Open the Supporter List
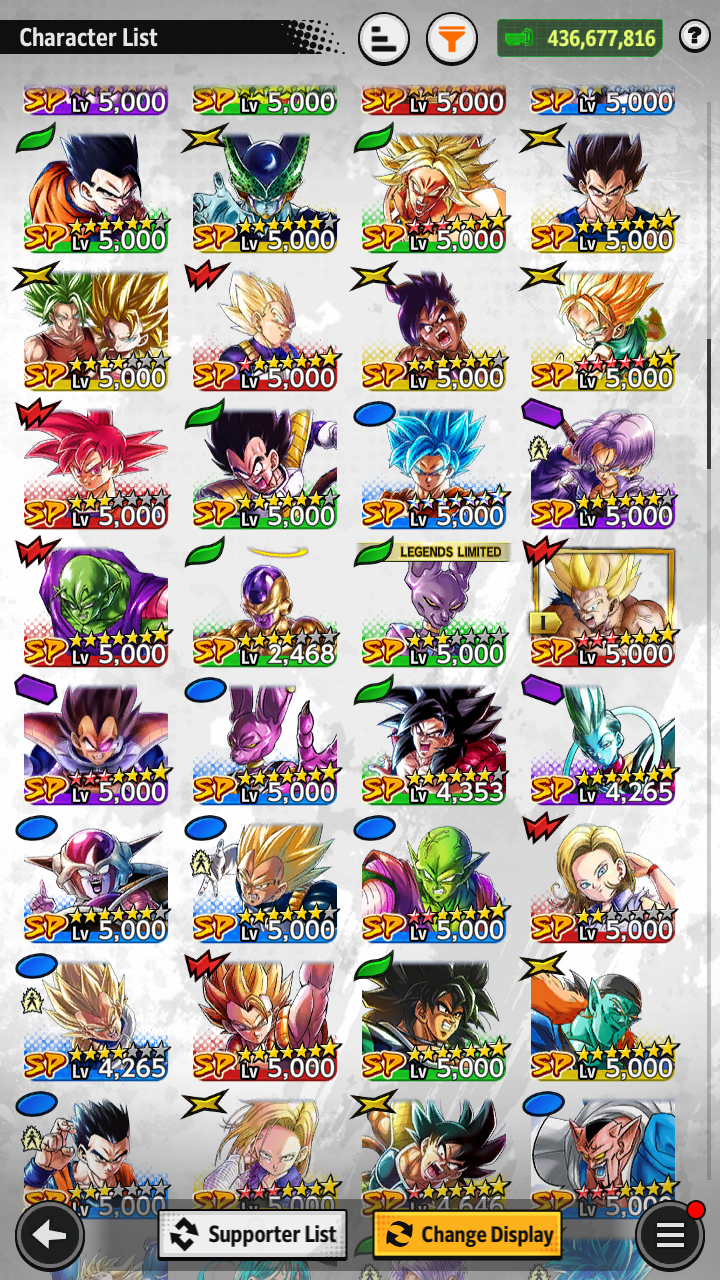The height and width of the screenshot is (1280, 720). pos(253,1234)
